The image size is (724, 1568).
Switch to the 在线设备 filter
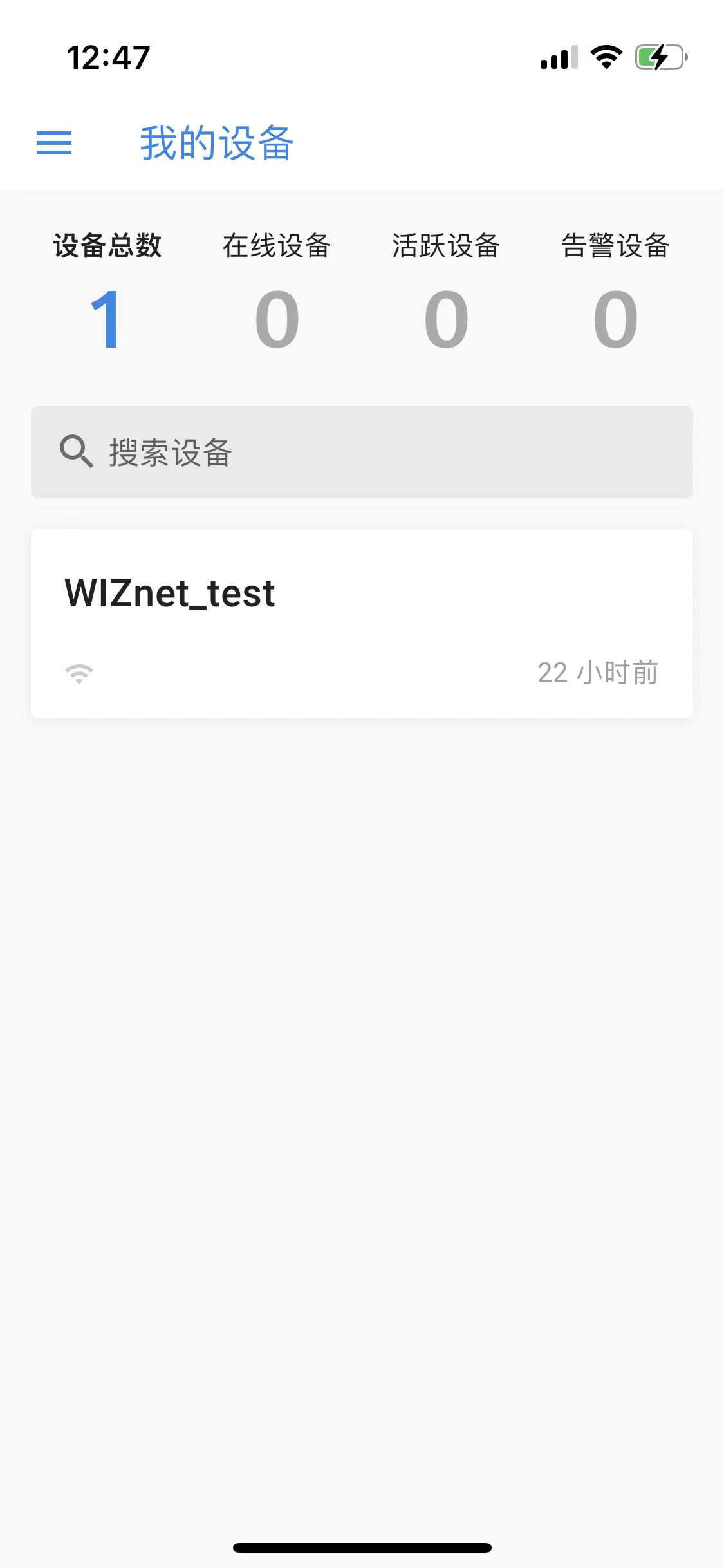point(277,245)
